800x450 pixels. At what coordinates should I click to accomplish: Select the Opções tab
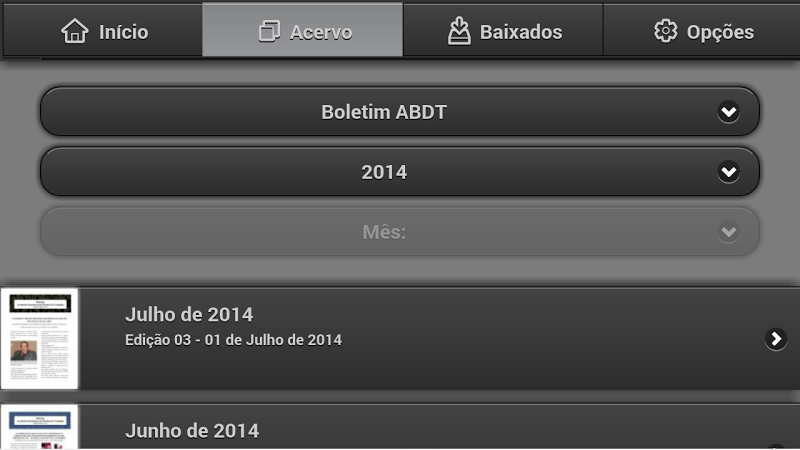click(703, 31)
